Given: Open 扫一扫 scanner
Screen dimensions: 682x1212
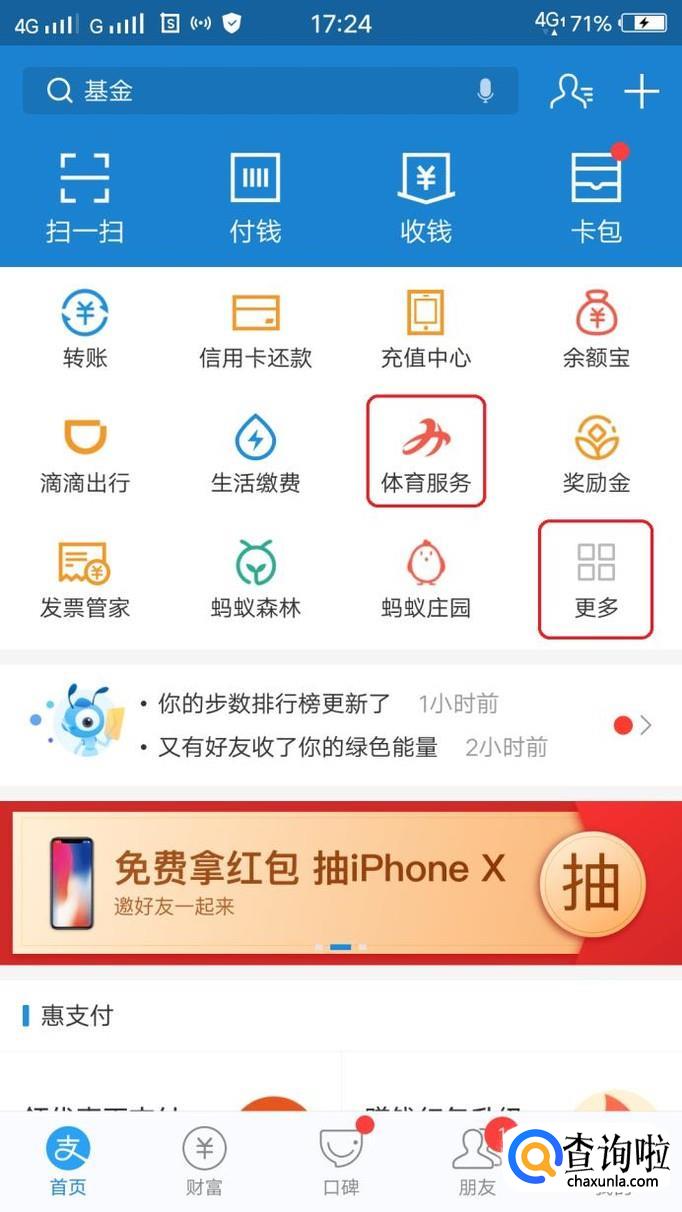Looking at the screenshot, I should (85, 197).
